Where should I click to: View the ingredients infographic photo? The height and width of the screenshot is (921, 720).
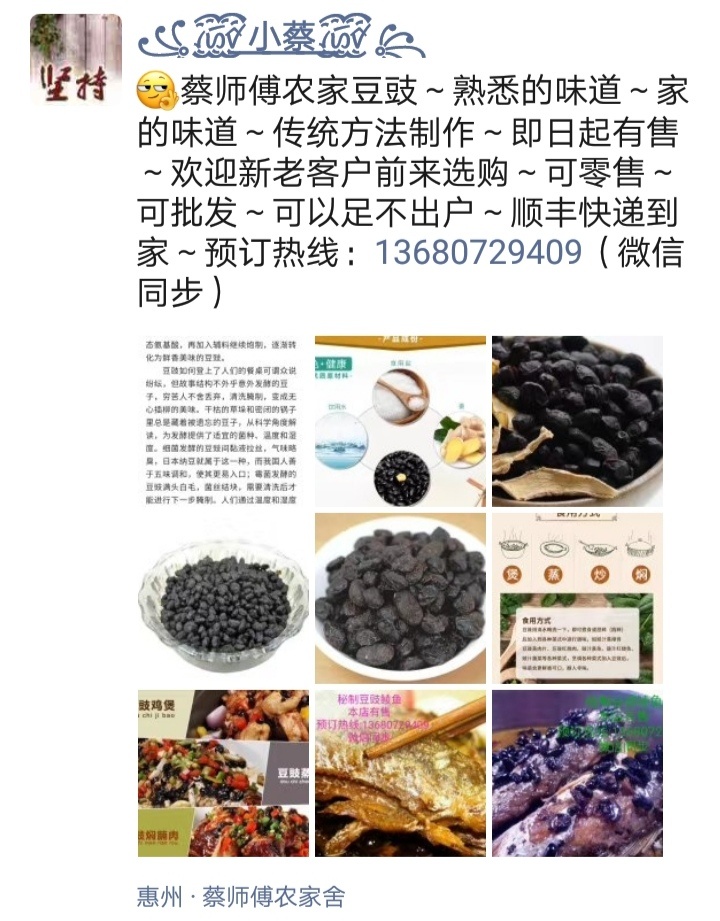(400, 421)
